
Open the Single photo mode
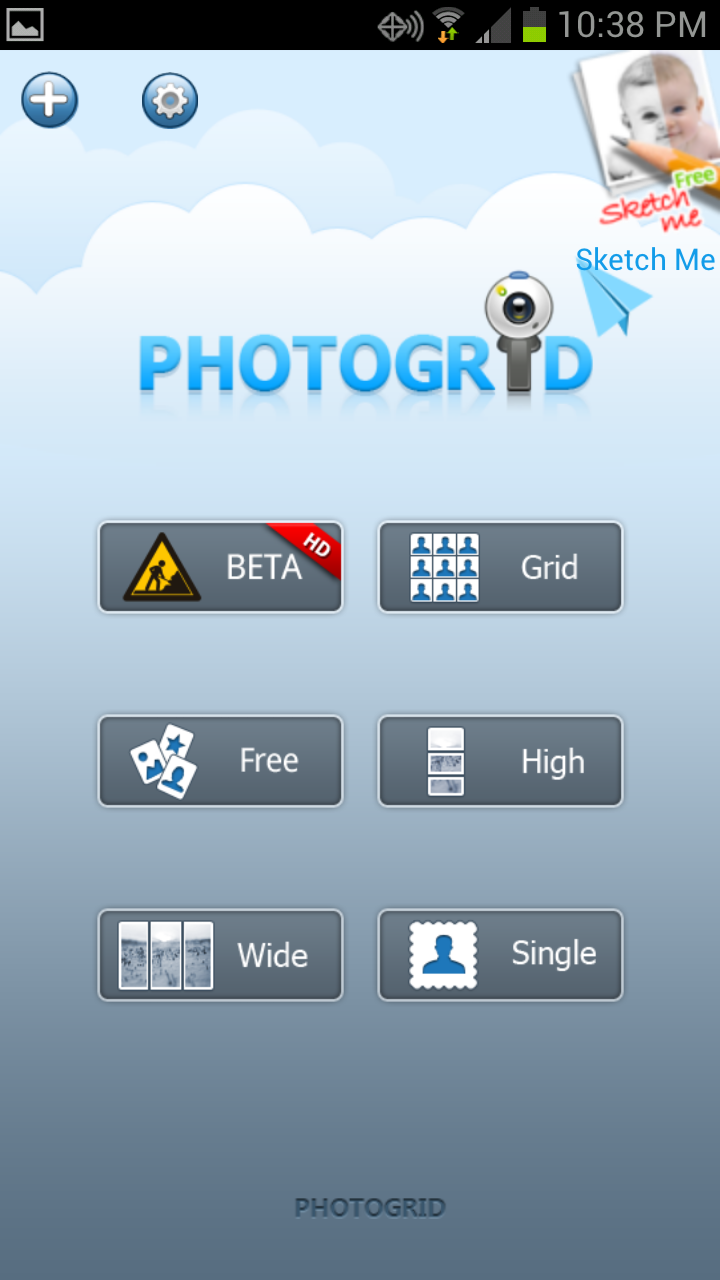500,955
